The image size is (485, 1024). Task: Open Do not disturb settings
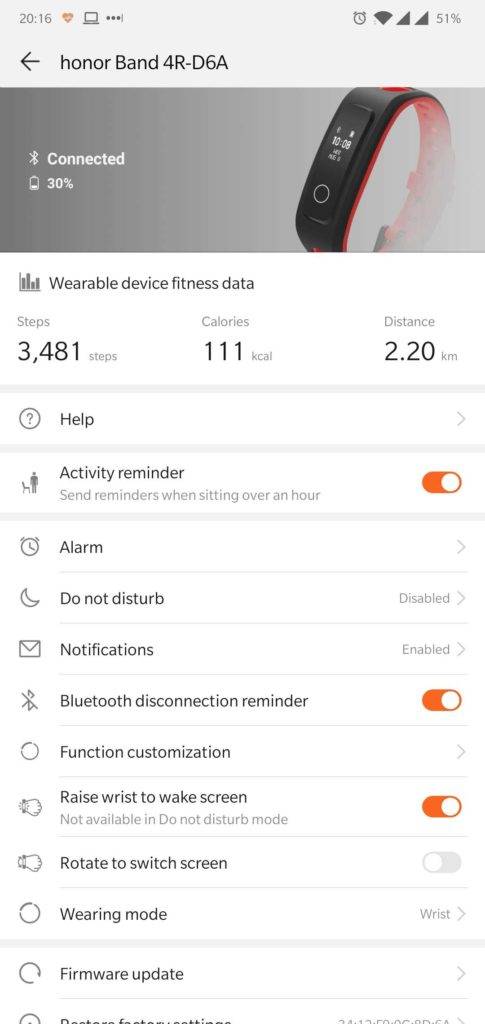tap(242, 598)
